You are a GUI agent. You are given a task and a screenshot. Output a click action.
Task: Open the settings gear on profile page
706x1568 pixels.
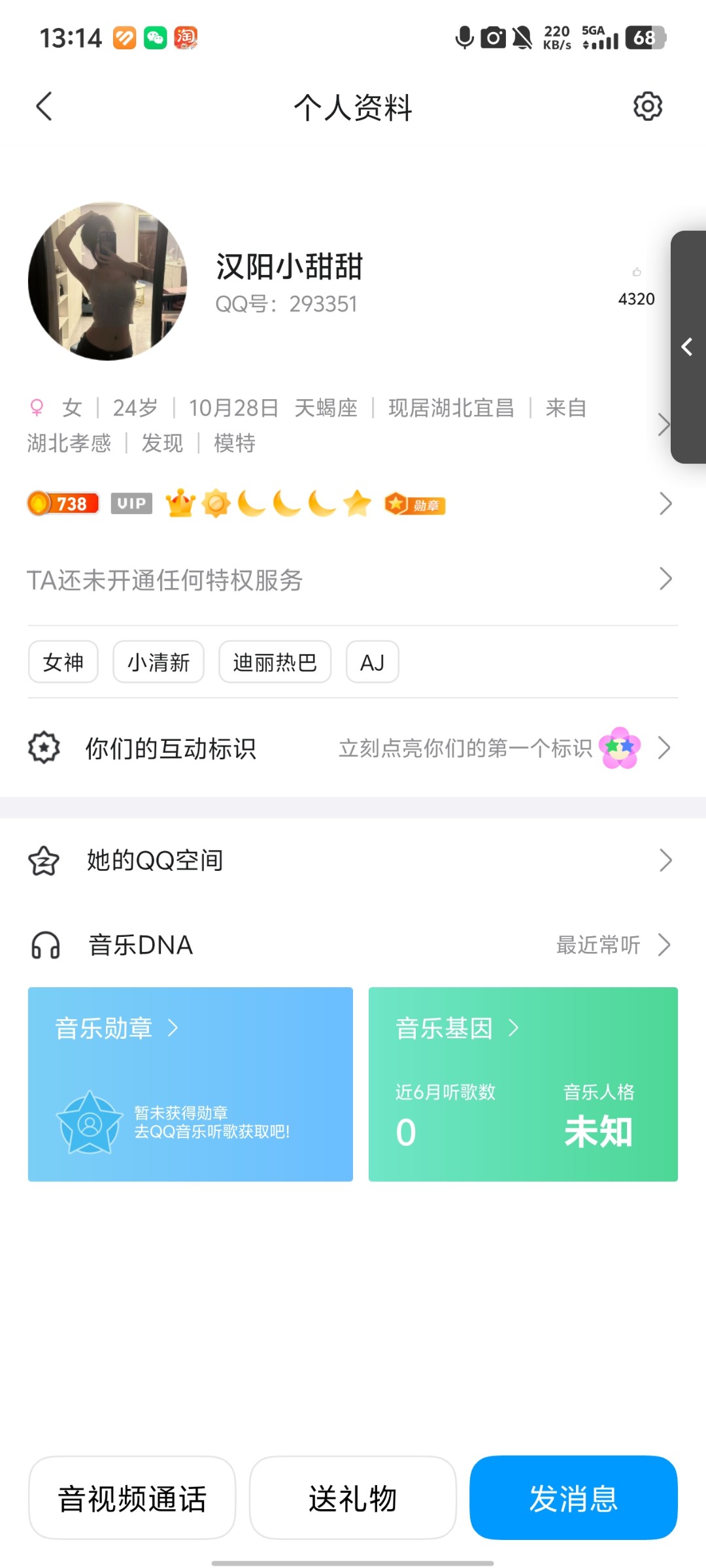tap(647, 106)
